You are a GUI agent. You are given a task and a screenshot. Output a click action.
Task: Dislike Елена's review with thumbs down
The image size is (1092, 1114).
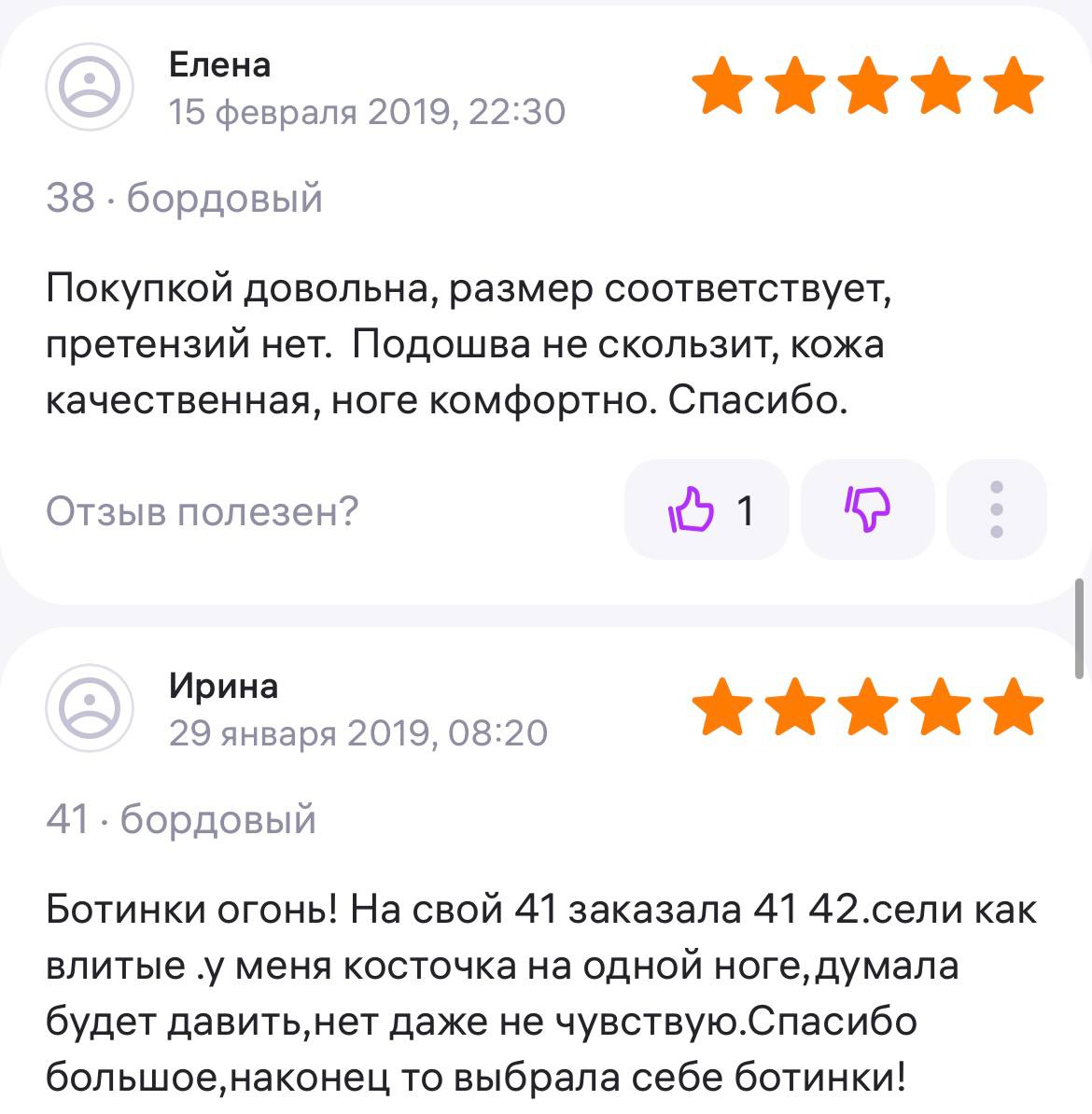coord(868,510)
